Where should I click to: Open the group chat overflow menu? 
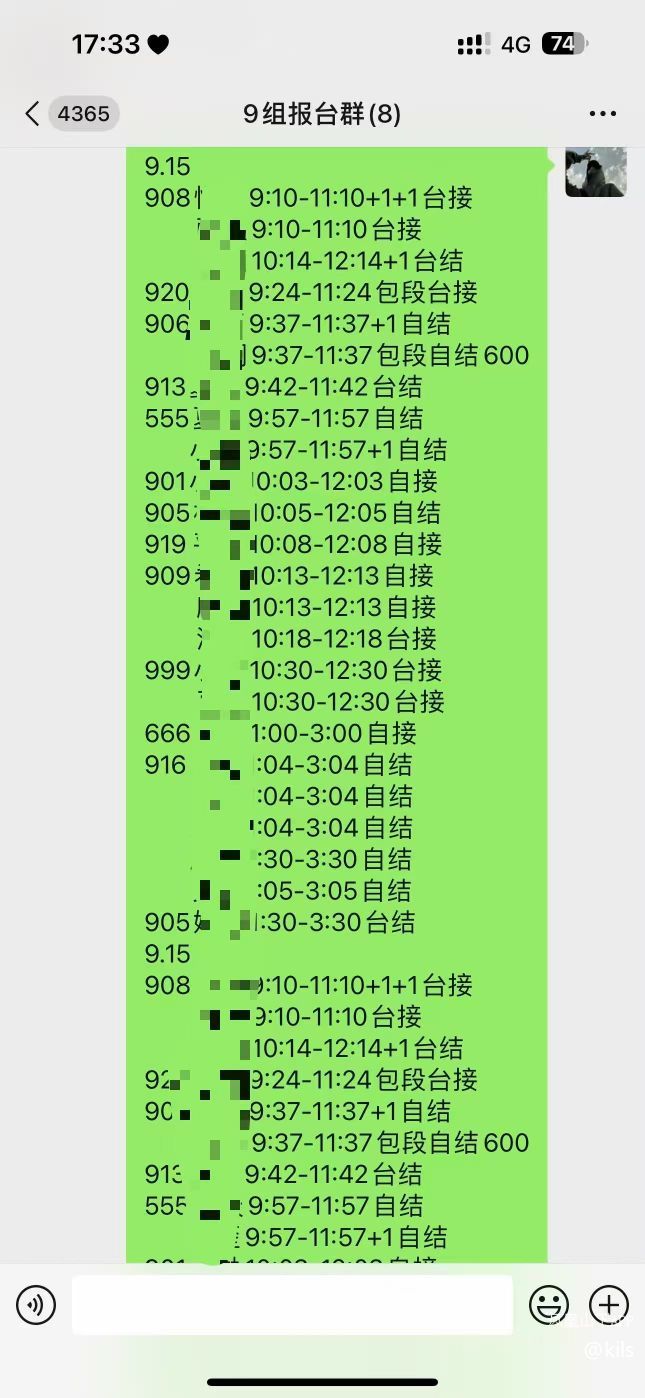(603, 114)
